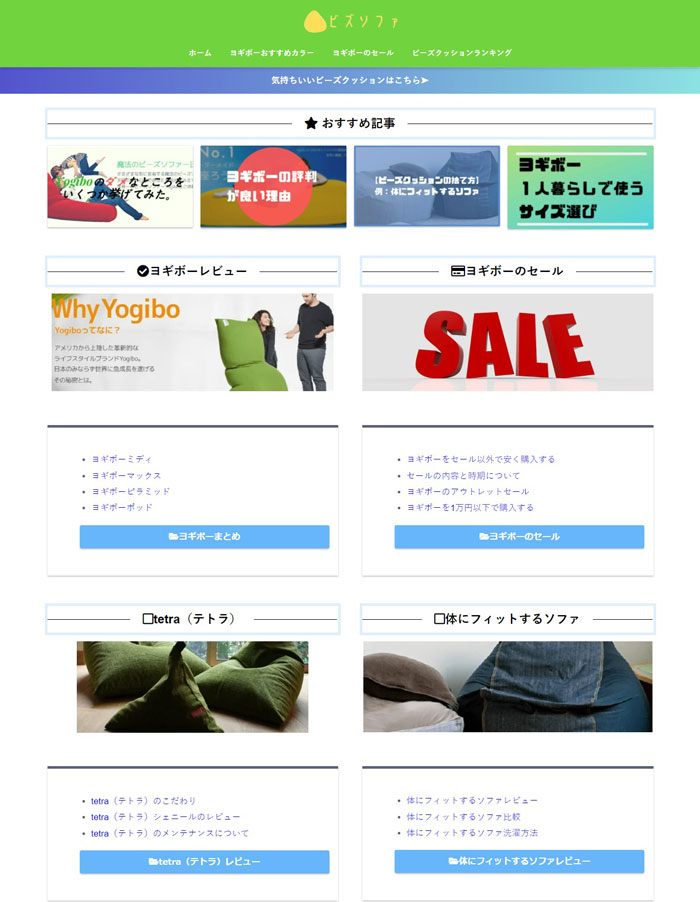Tap the ヨギボーまとめ button

click(x=204, y=536)
